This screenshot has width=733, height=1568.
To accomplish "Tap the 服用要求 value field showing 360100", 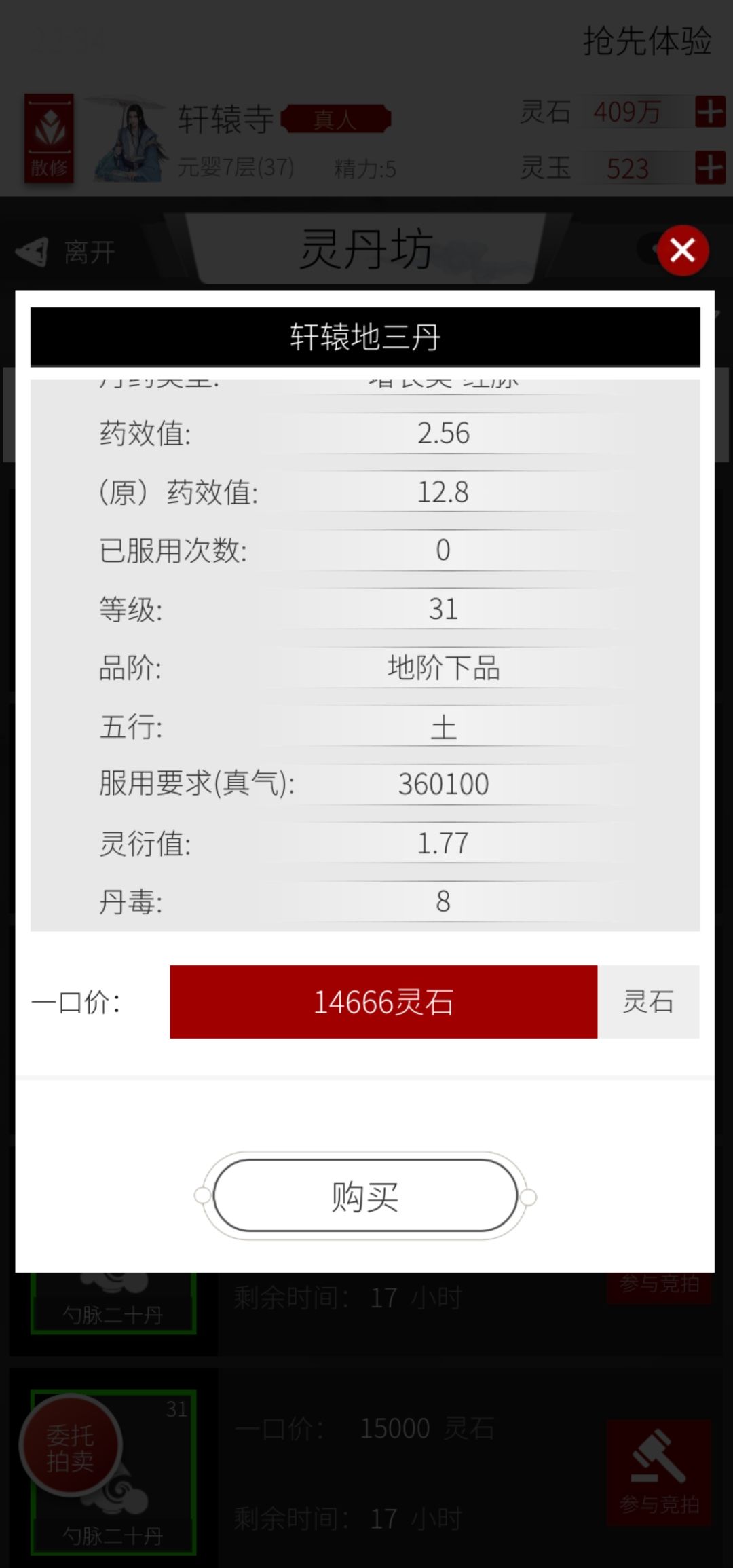I will (445, 783).
